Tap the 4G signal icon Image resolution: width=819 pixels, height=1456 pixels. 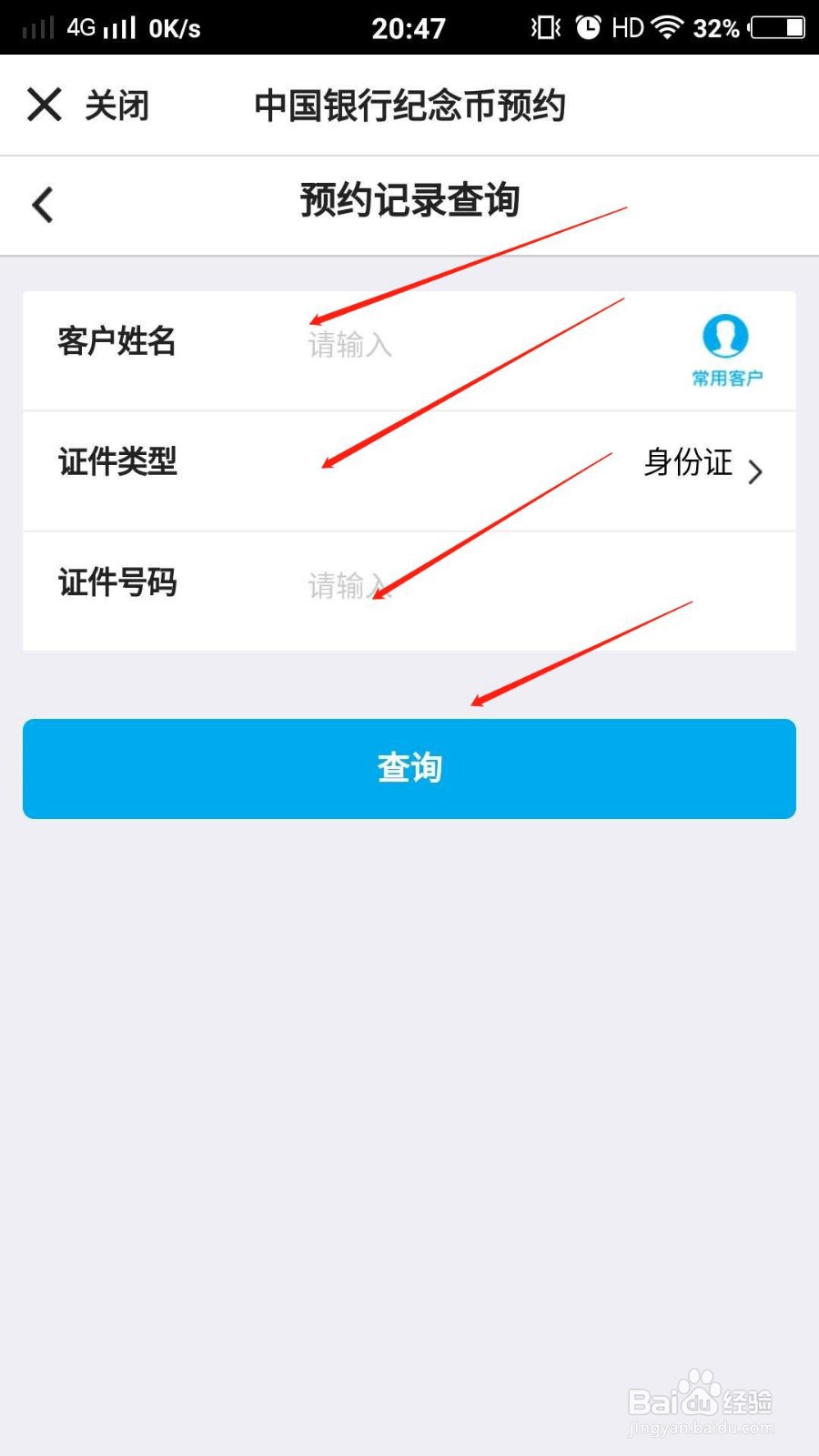point(78,27)
